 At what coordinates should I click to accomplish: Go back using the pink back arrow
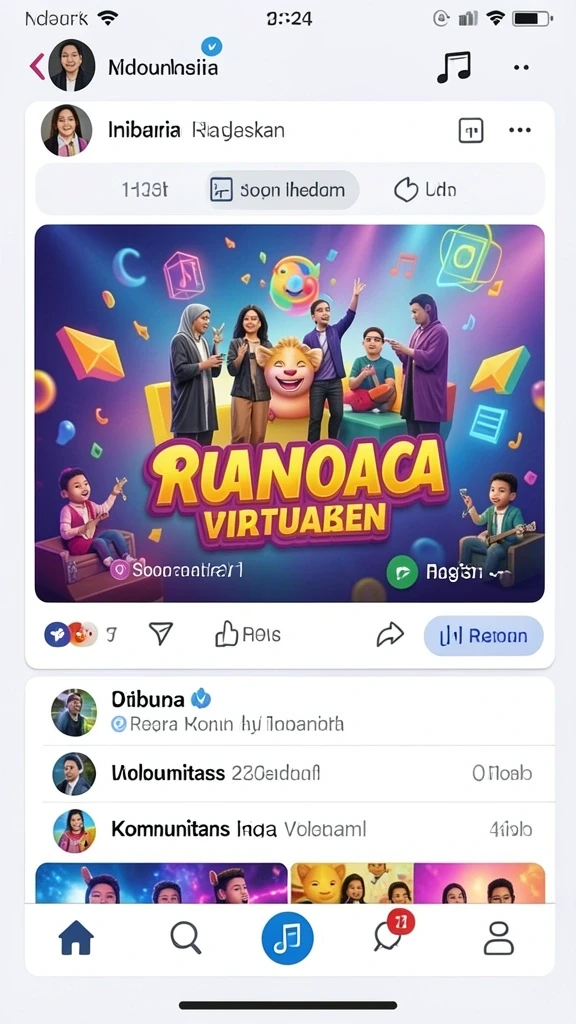point(37,67)
